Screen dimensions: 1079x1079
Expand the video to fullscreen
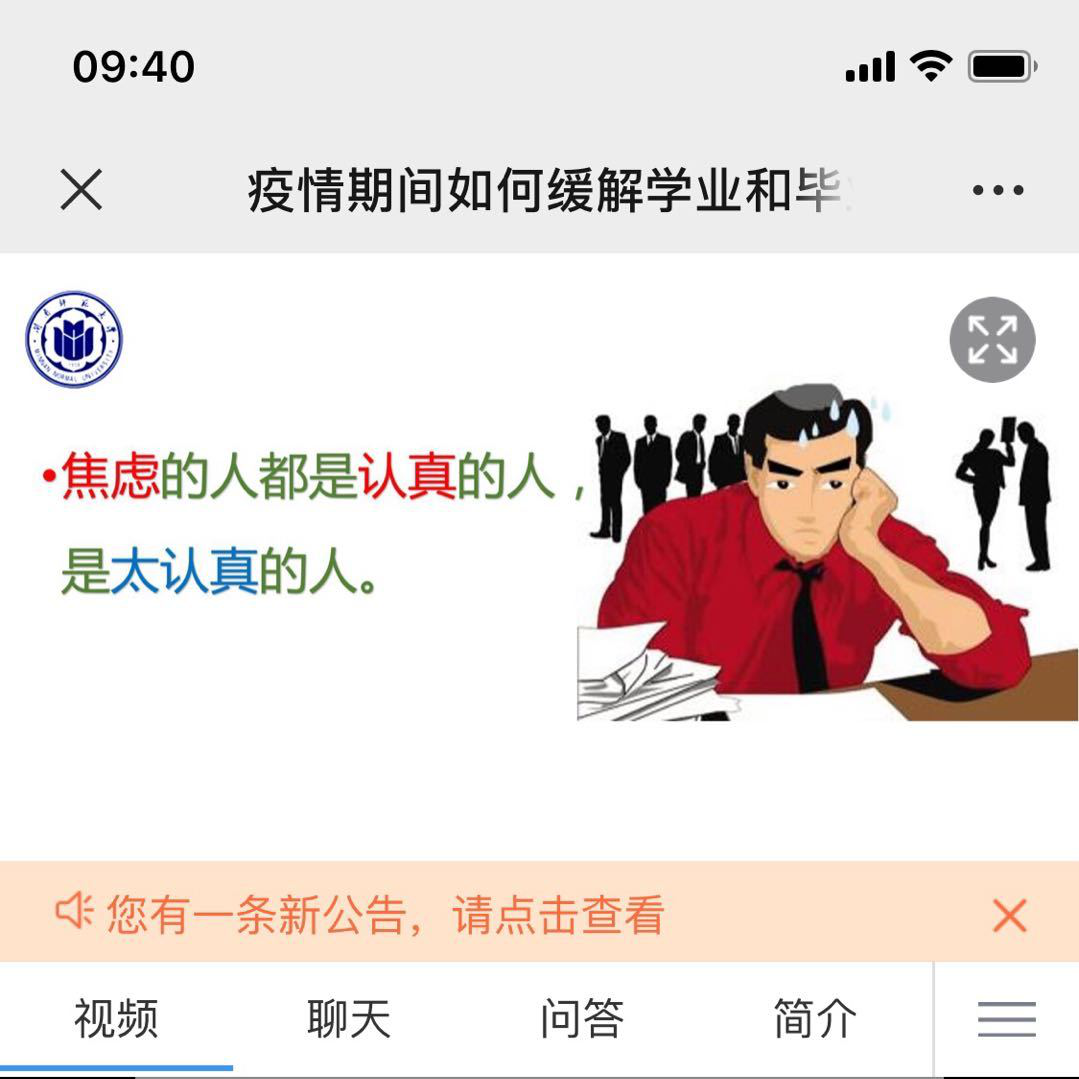coord(992,339)
